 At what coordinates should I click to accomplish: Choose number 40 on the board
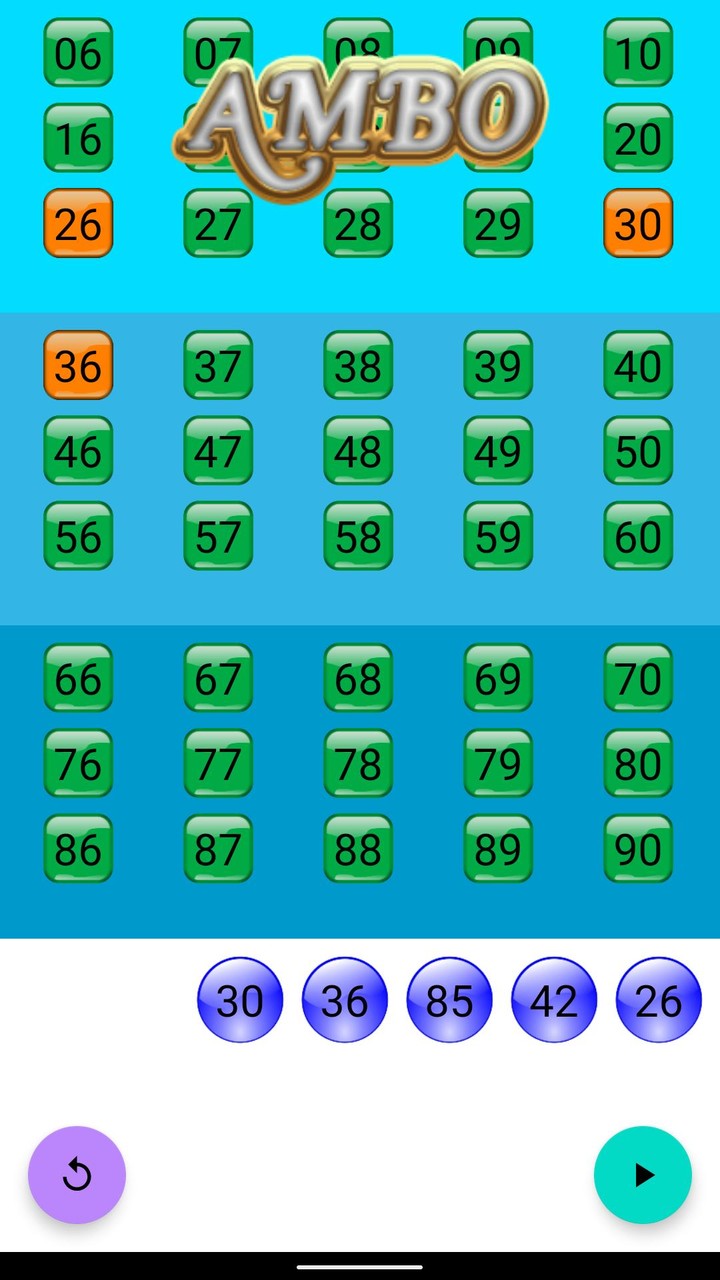coord(638,366)
